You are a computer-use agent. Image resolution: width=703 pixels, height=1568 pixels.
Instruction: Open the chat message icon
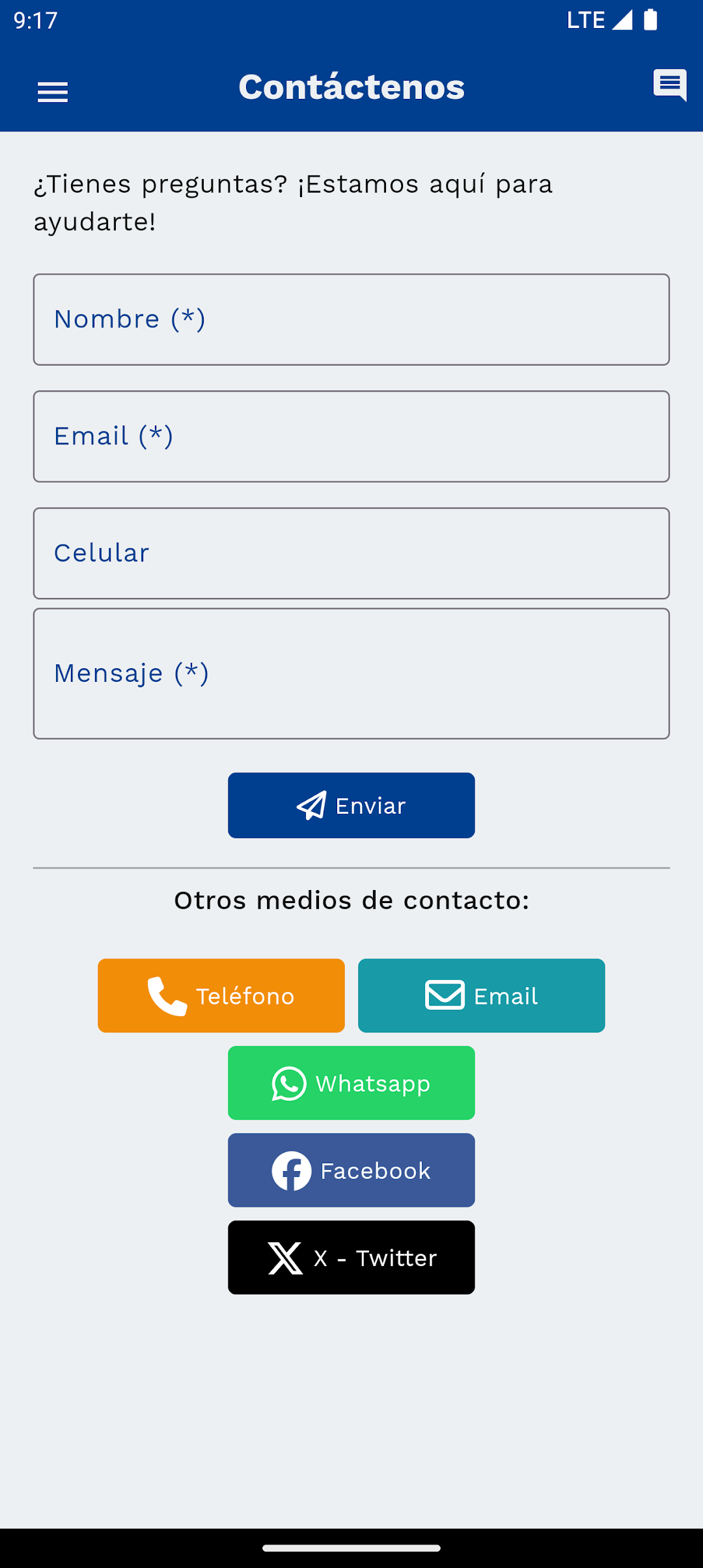pos(670,85)
